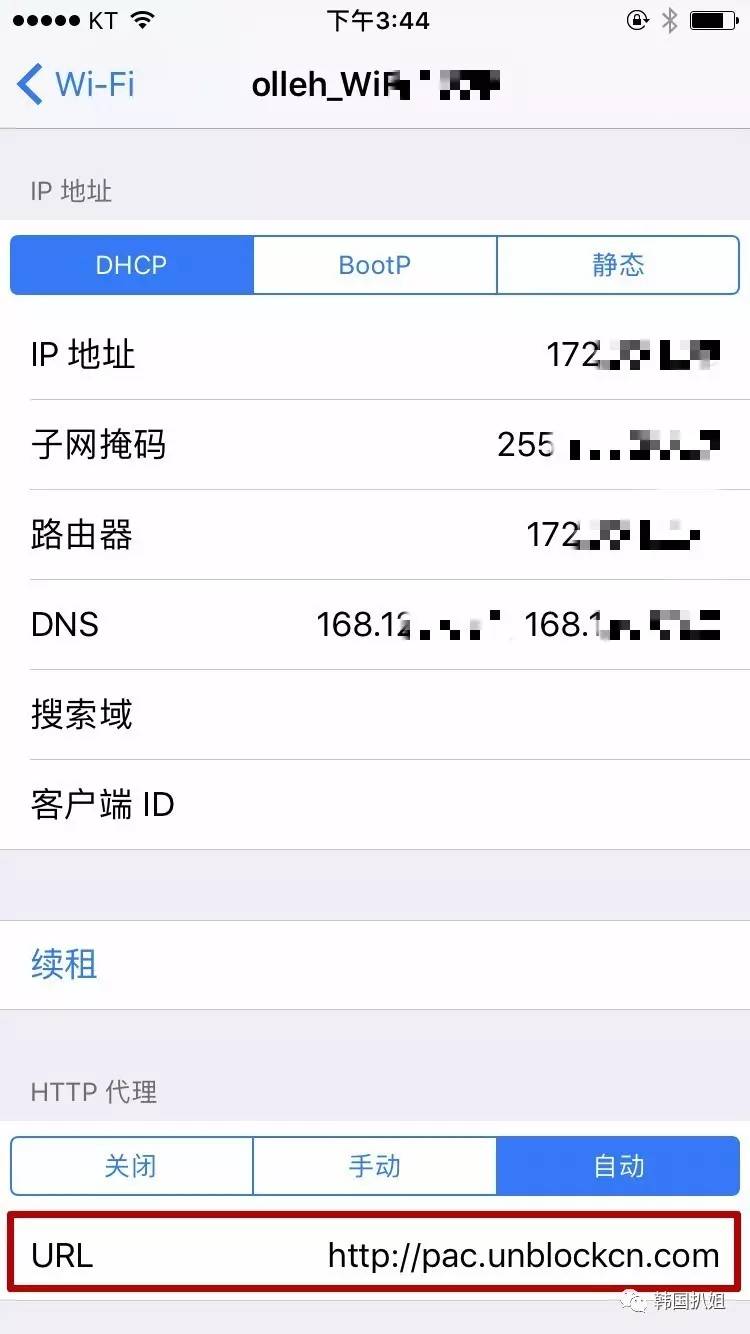750x1334 pixels.
Task: Go back to Wi-Fi settings
Action: 76,84
